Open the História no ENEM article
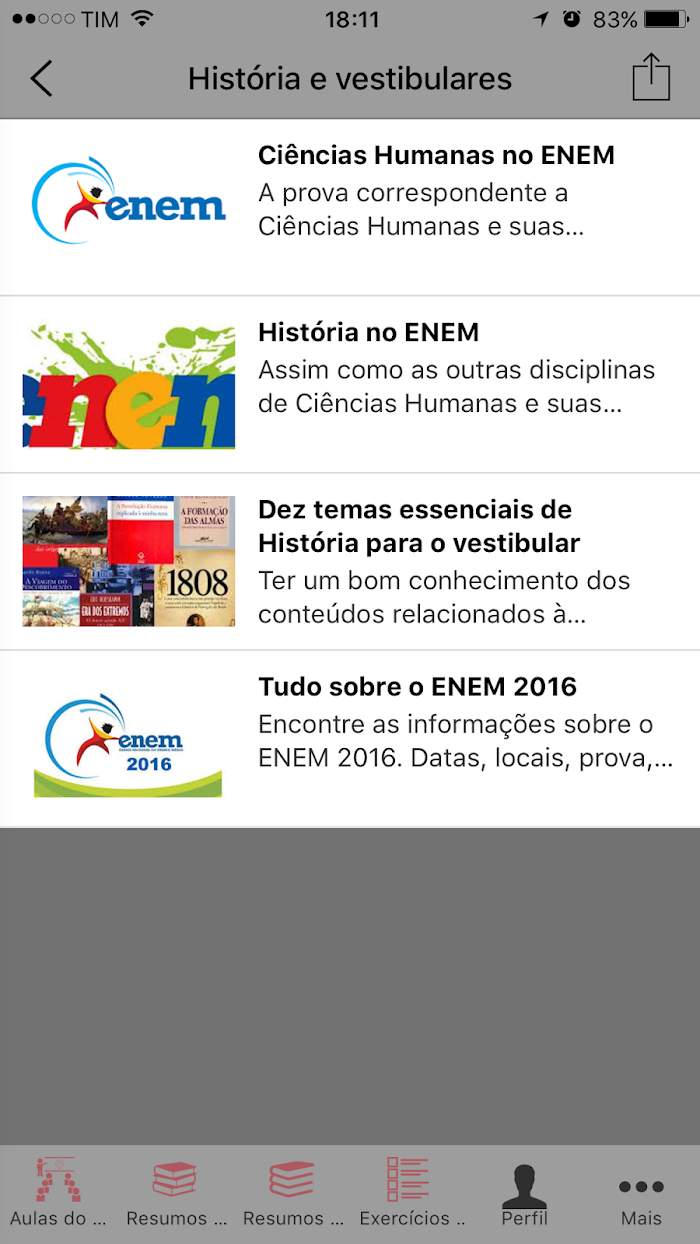Viewport: 700px width, 1244px height. pos(350,385)
